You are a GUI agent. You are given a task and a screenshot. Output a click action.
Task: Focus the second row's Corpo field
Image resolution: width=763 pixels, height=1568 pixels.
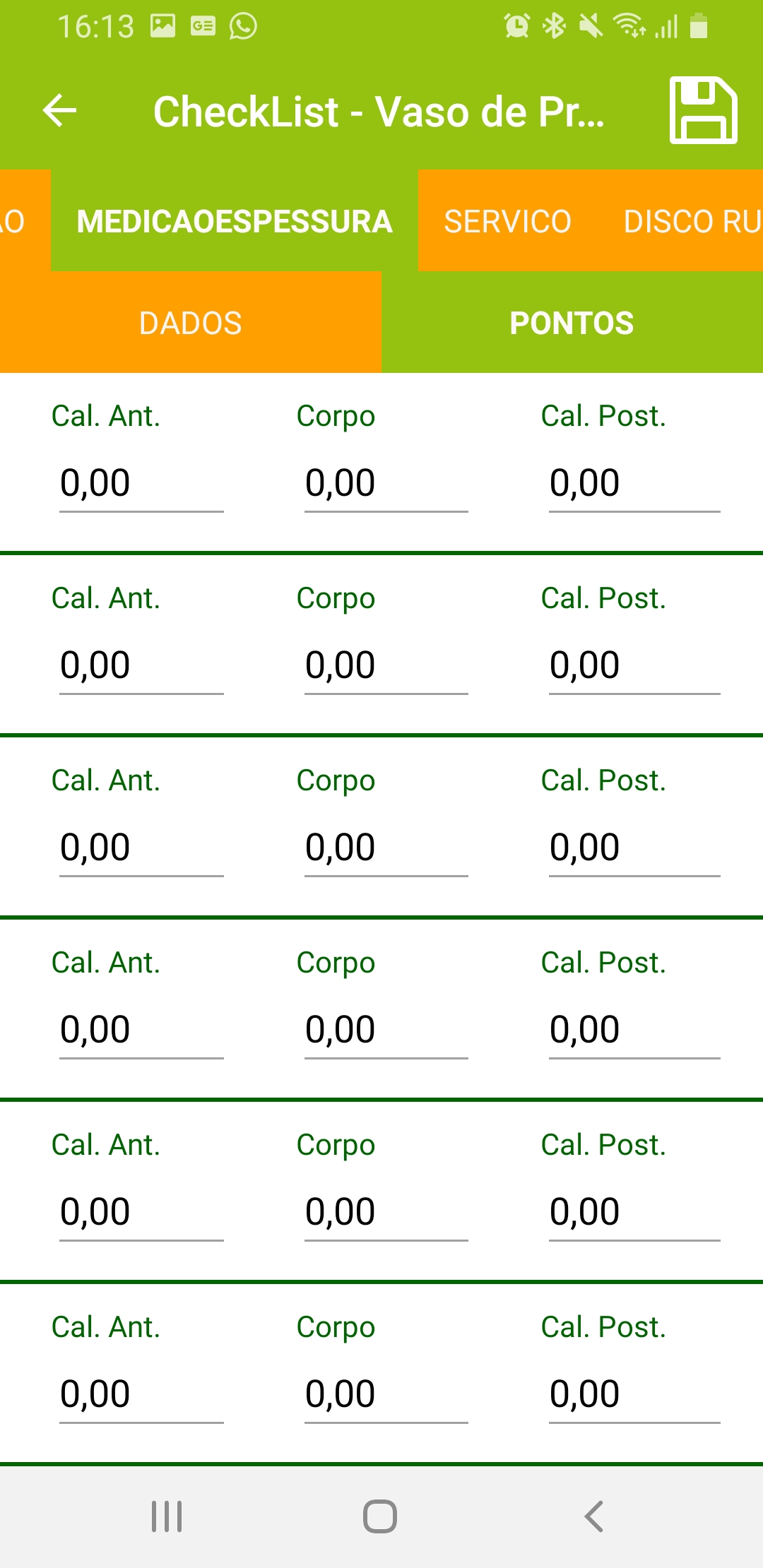point(386,665)
